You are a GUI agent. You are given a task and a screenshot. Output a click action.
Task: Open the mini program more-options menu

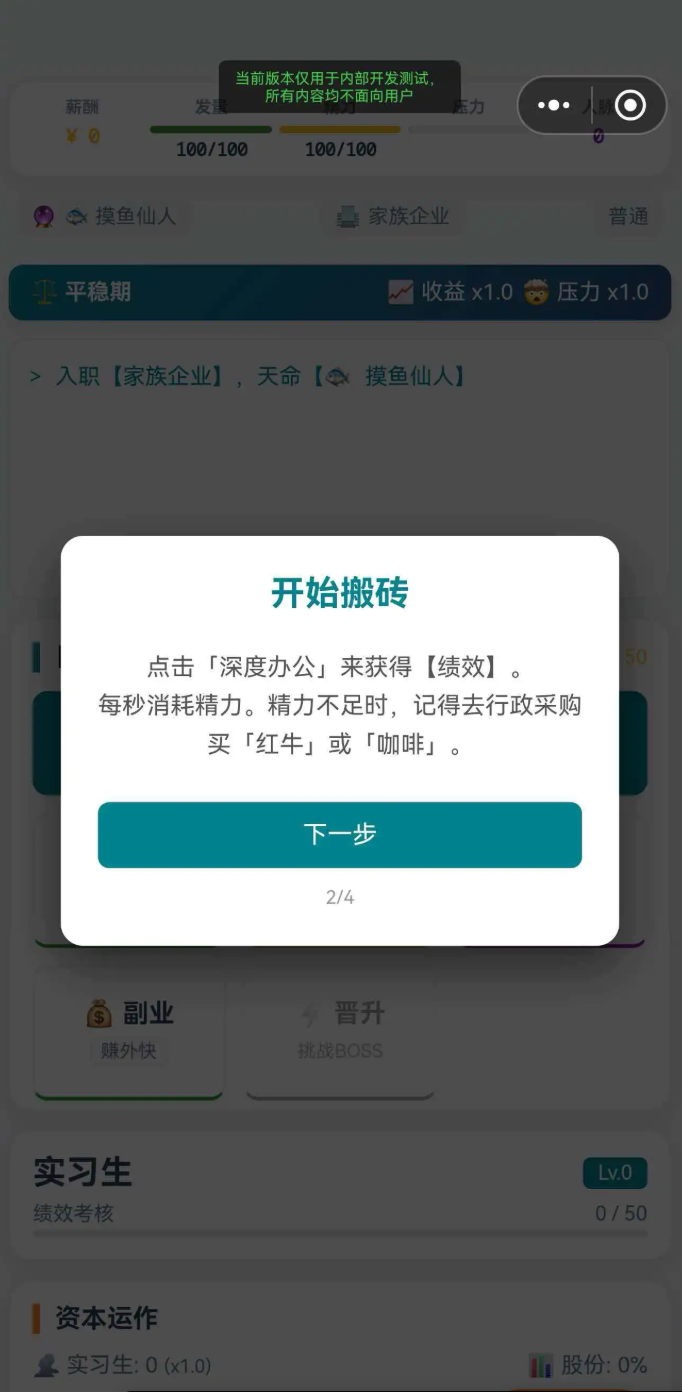click(554, 105)
